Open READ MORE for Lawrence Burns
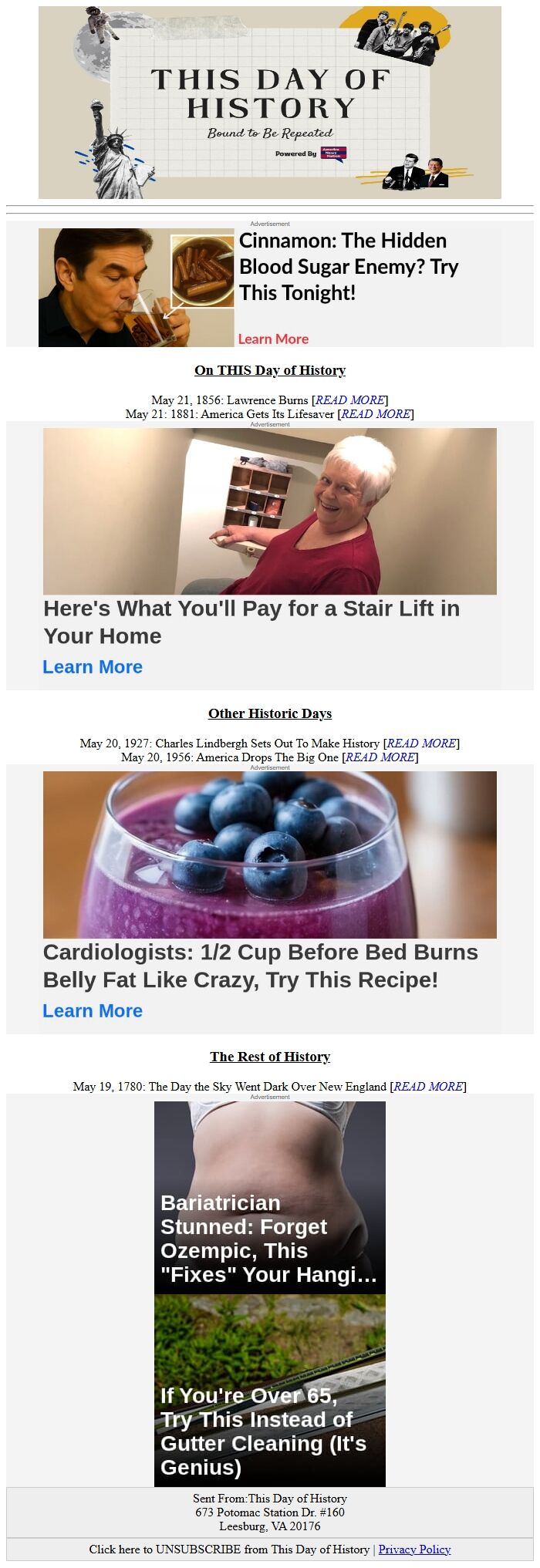Screen dimensions: 540x1568 349,400
